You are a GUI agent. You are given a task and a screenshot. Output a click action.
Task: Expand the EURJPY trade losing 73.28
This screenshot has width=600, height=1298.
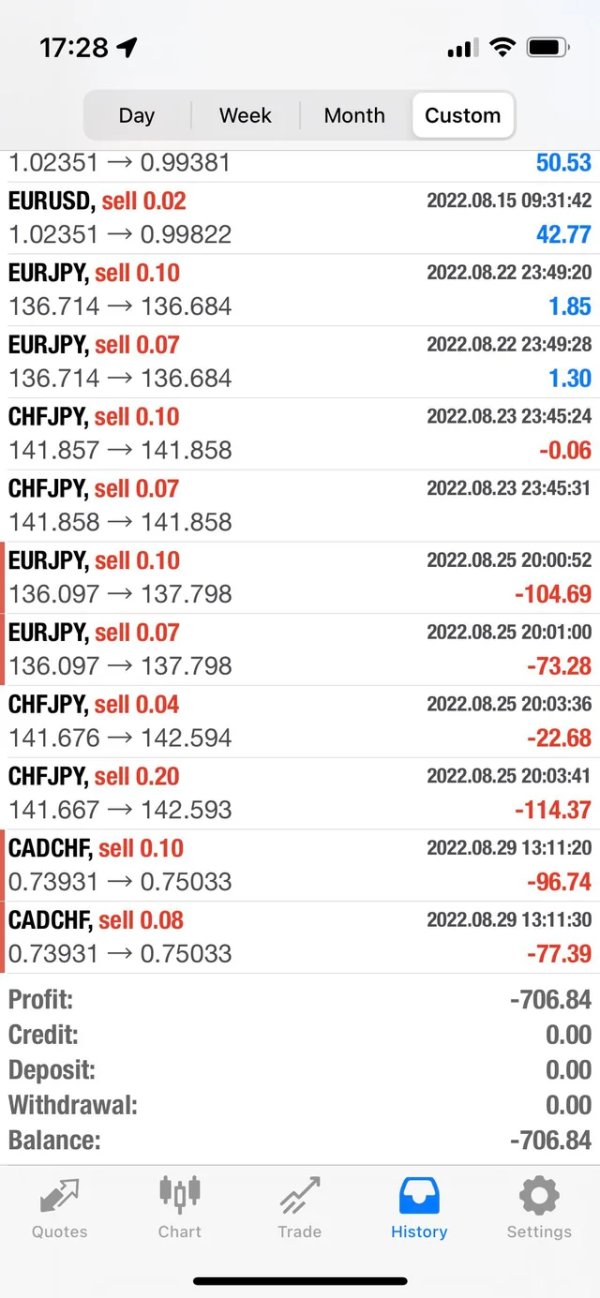coord(300,650)
